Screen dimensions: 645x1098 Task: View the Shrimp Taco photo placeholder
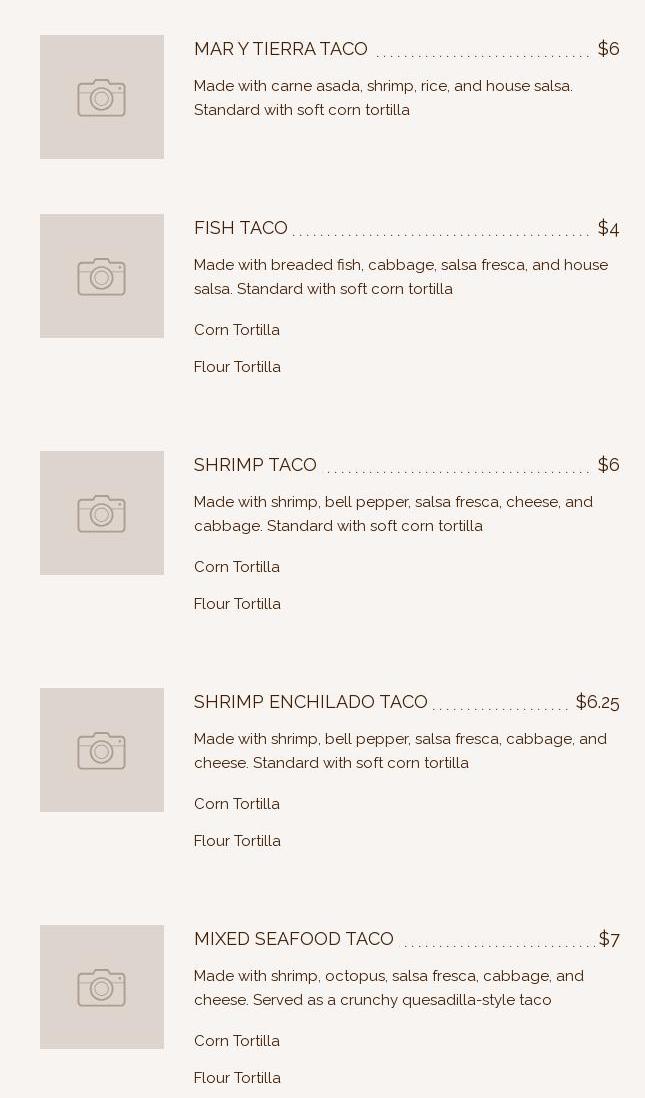[x=102, y=513]
